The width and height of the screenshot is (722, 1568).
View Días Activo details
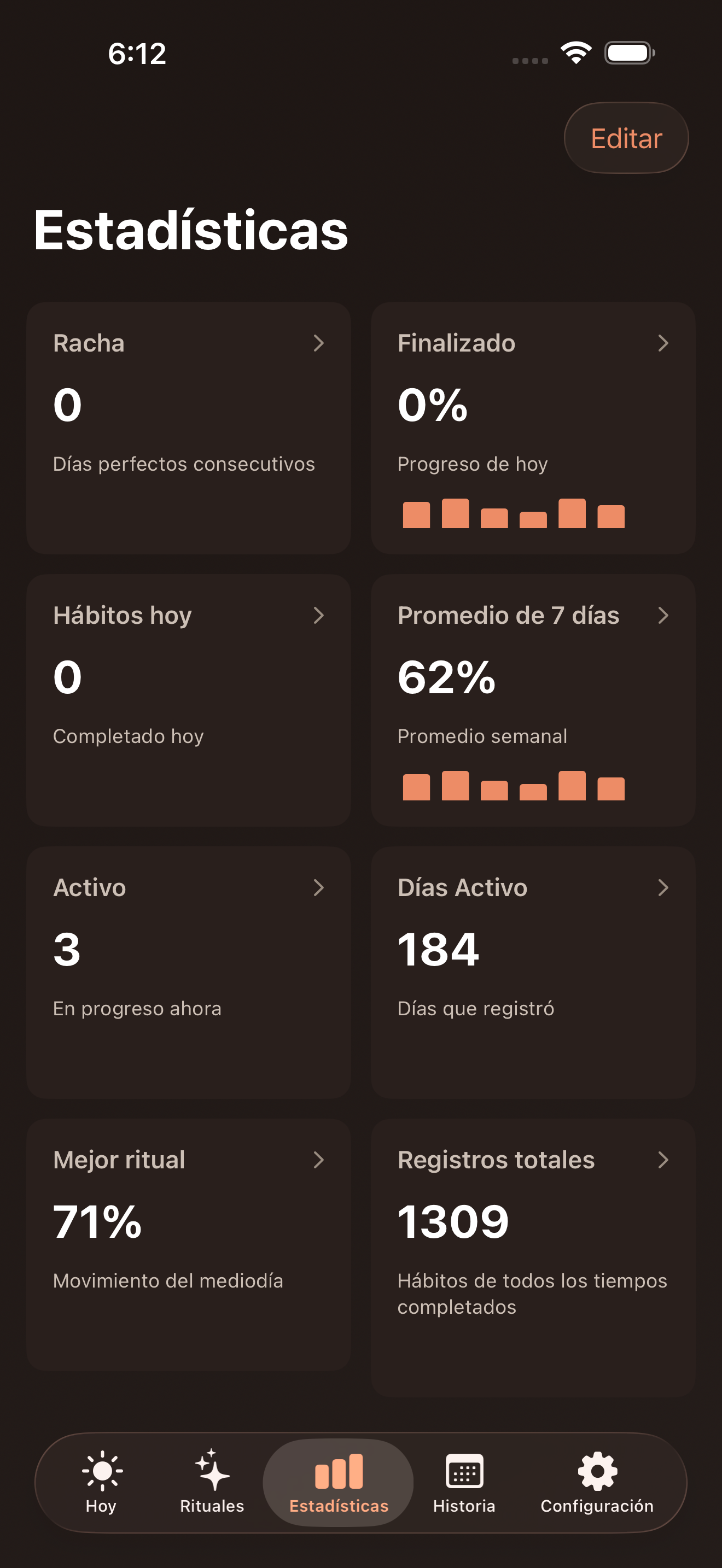(x=533, y=972)
